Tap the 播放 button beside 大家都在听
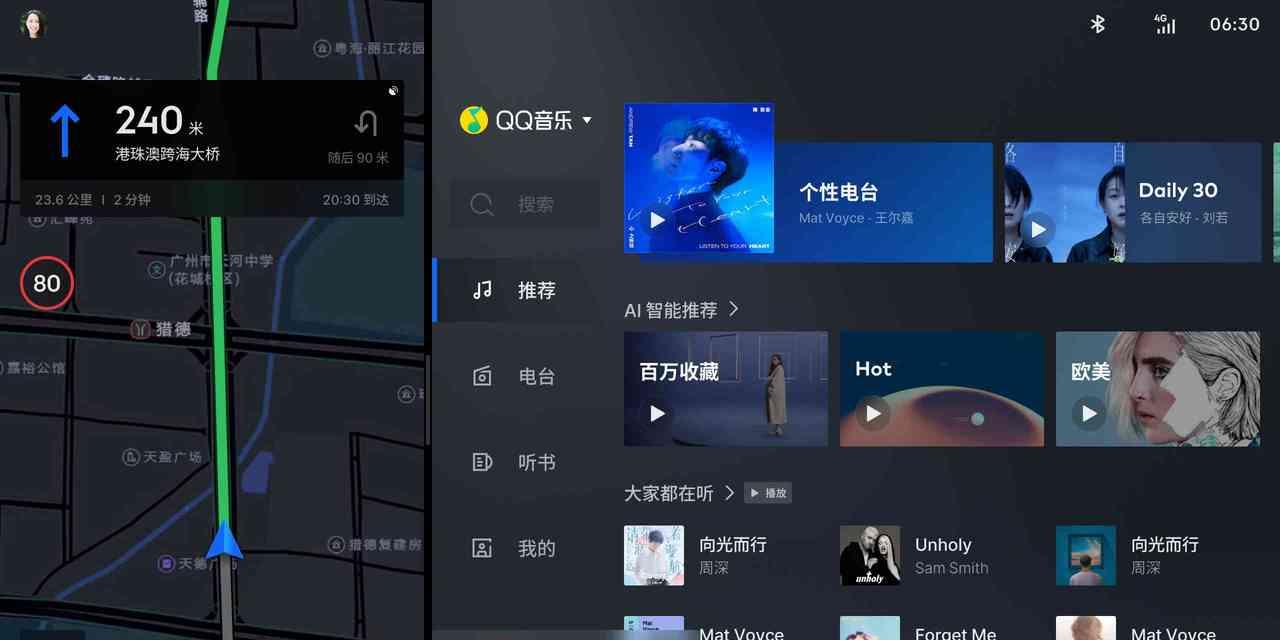1280x640 pixels. coord(768,493)
